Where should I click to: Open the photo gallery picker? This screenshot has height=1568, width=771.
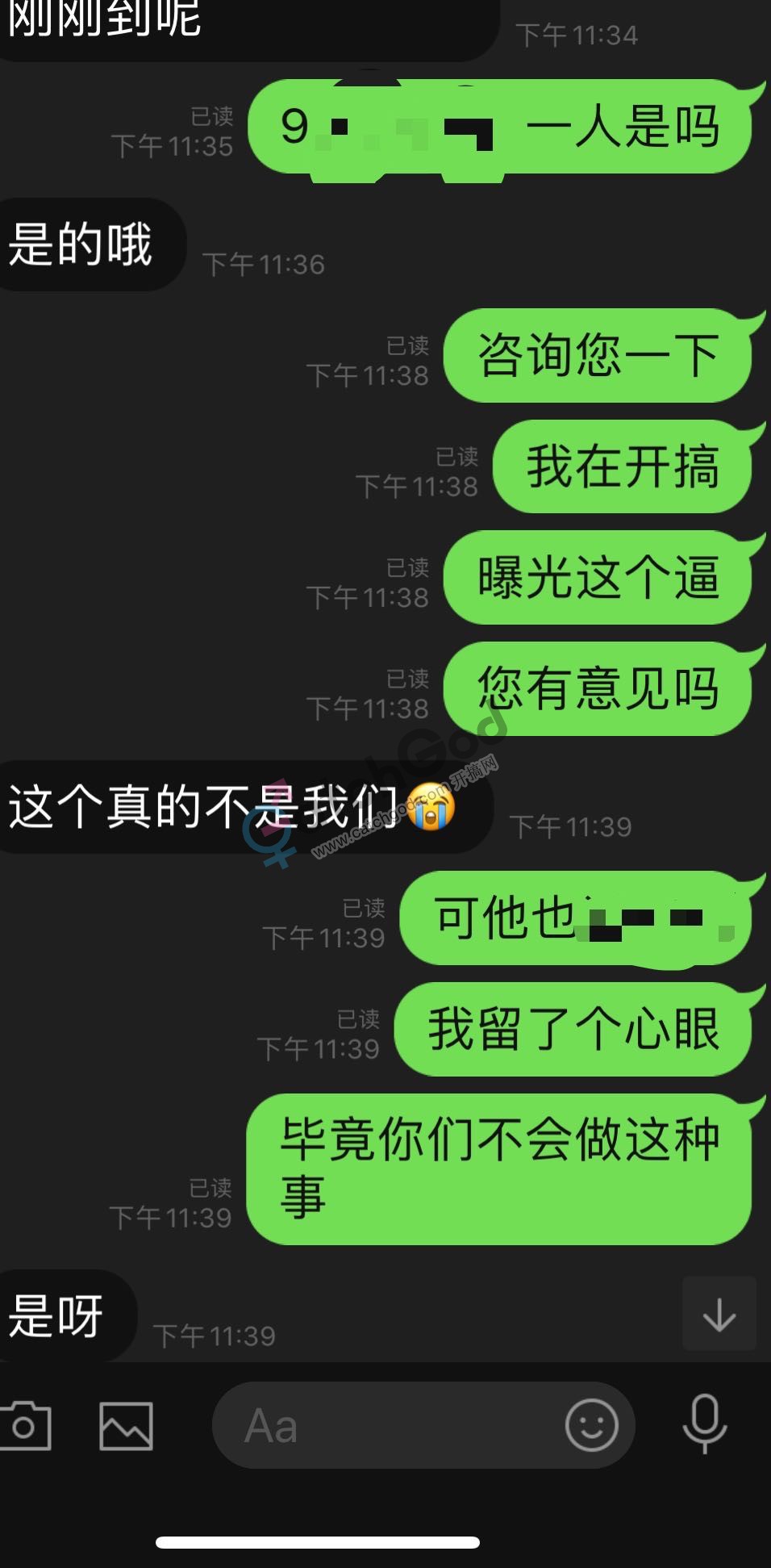point(126,1426)
